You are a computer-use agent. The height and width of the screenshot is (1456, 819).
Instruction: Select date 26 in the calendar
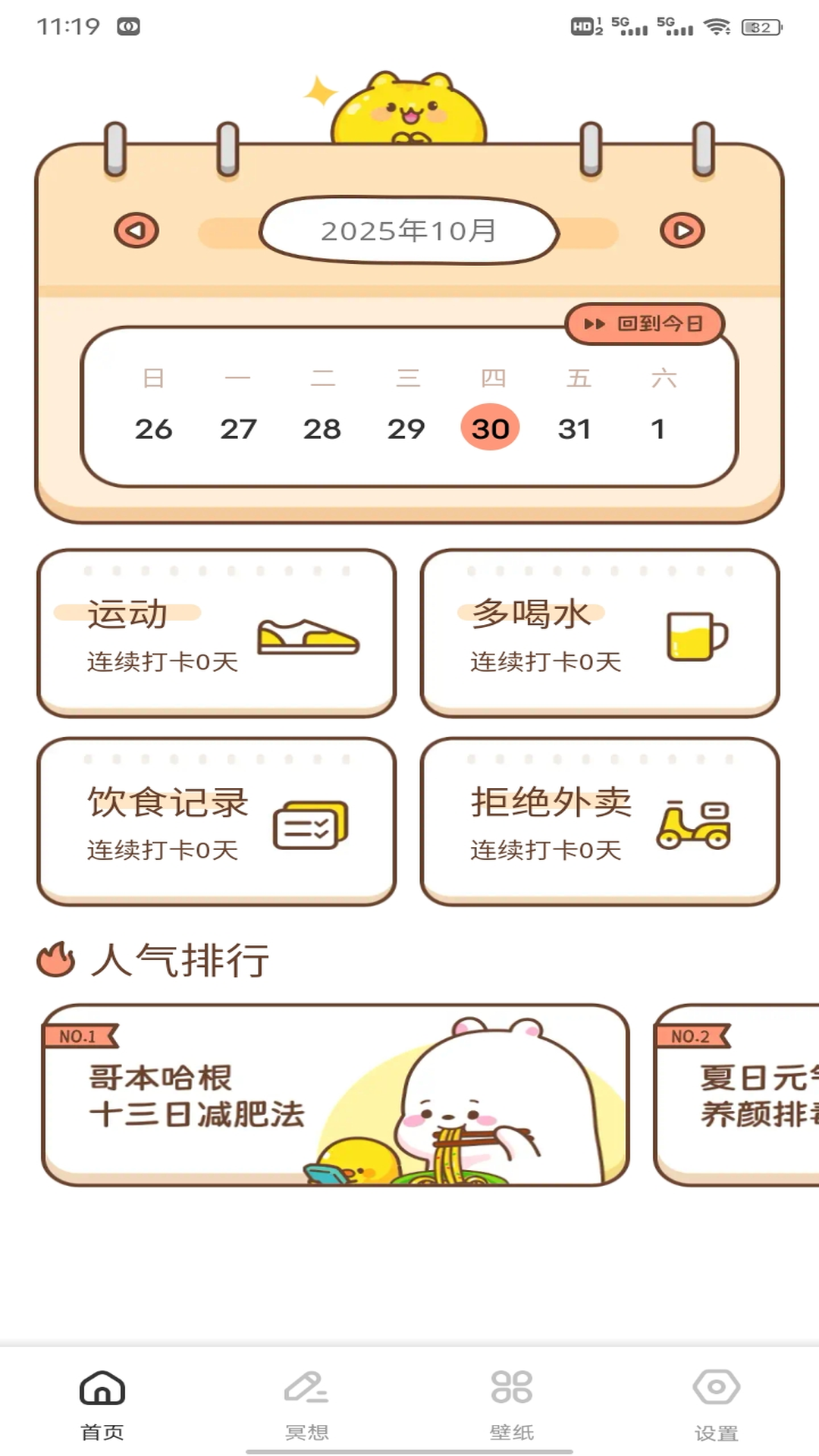coord(153,429)
